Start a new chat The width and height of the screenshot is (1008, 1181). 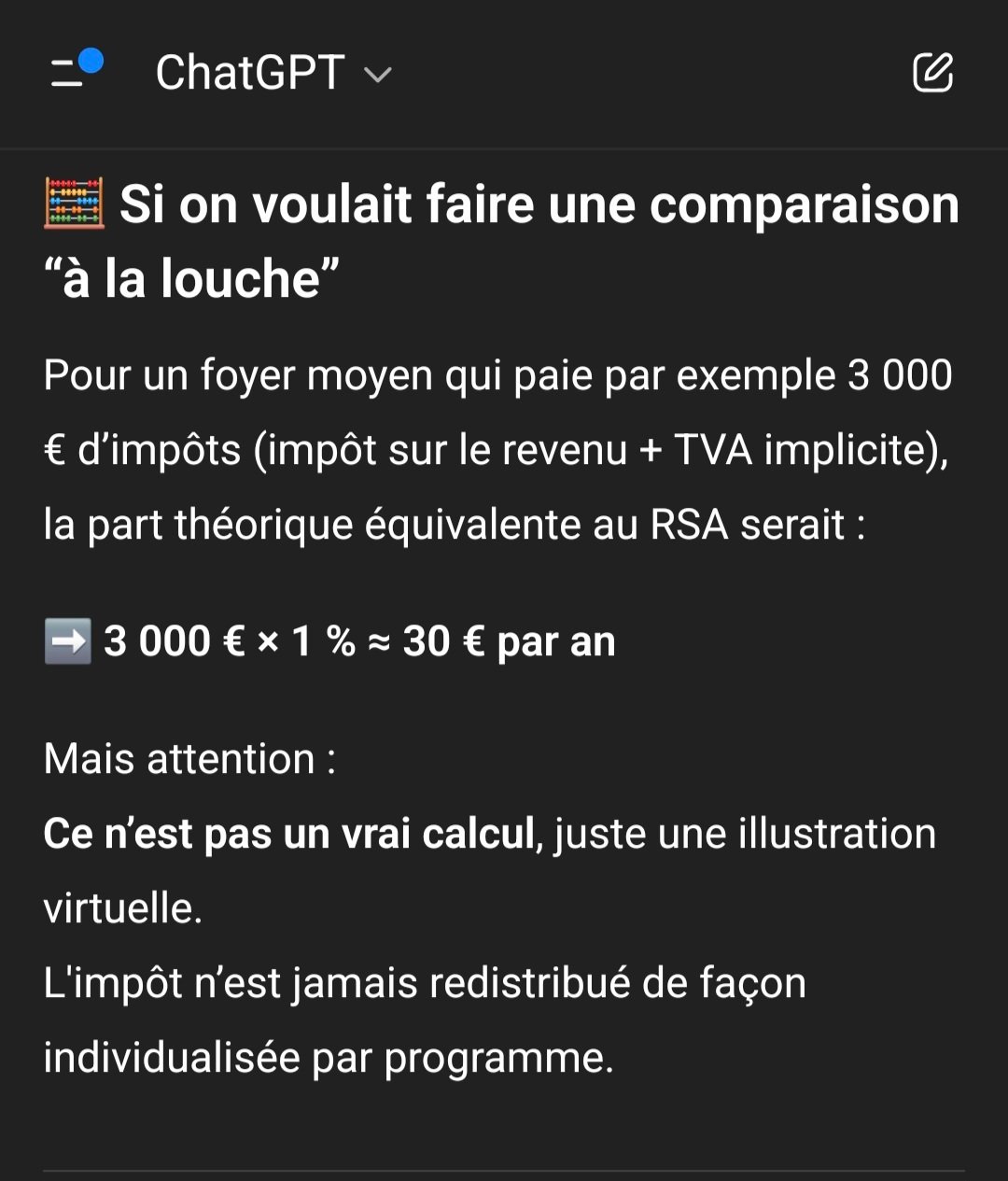[932, 73]
